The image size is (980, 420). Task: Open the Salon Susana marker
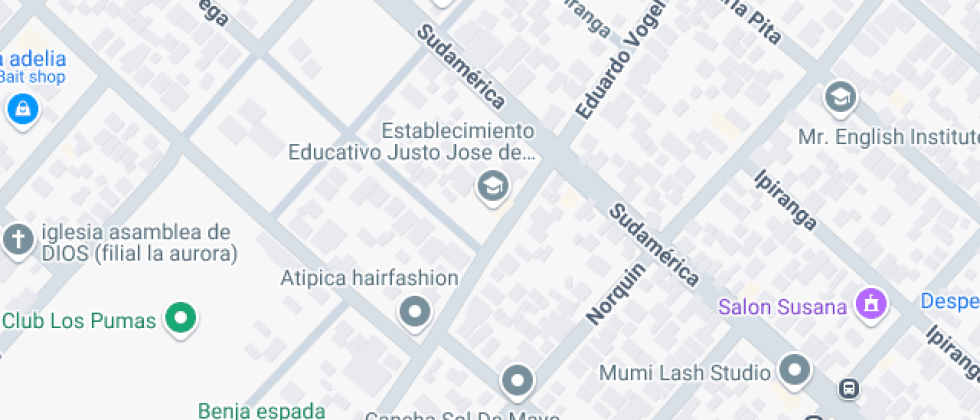pyautogui.click(x=871, y=303)
